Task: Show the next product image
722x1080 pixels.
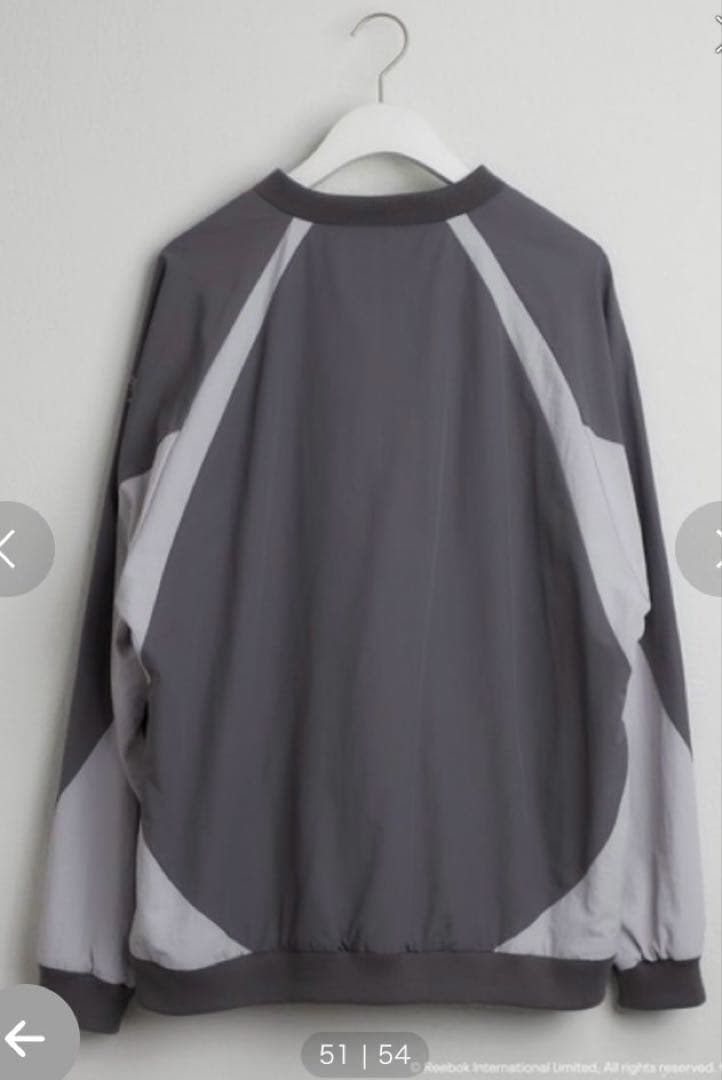Action: coord(708,548)
